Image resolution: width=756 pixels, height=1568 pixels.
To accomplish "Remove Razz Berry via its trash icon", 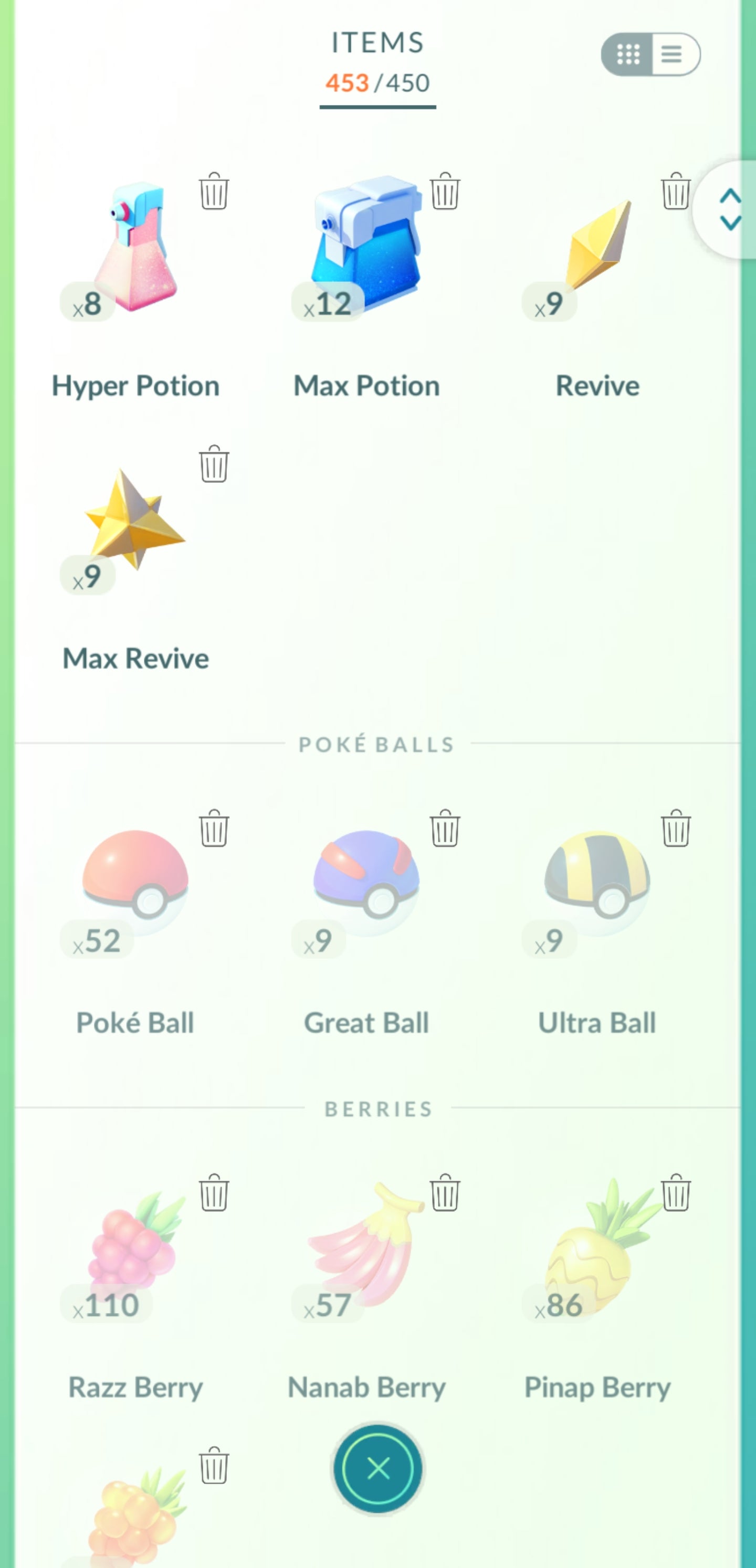I will (x=214, y=1192).
